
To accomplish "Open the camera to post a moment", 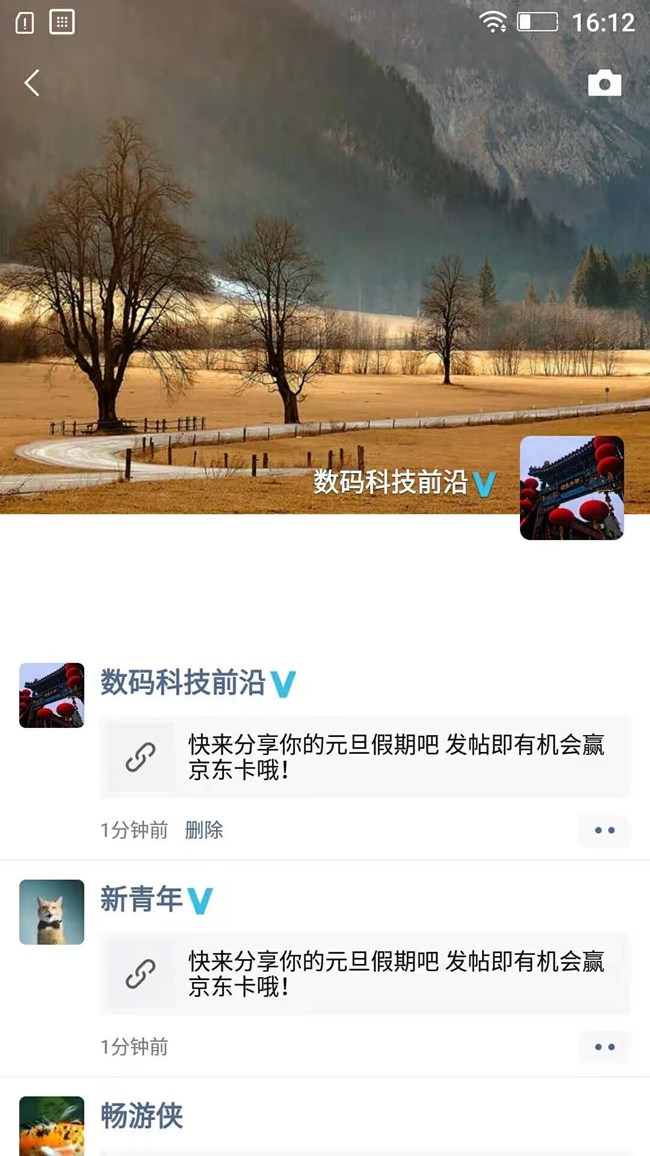I will [604, 83].
